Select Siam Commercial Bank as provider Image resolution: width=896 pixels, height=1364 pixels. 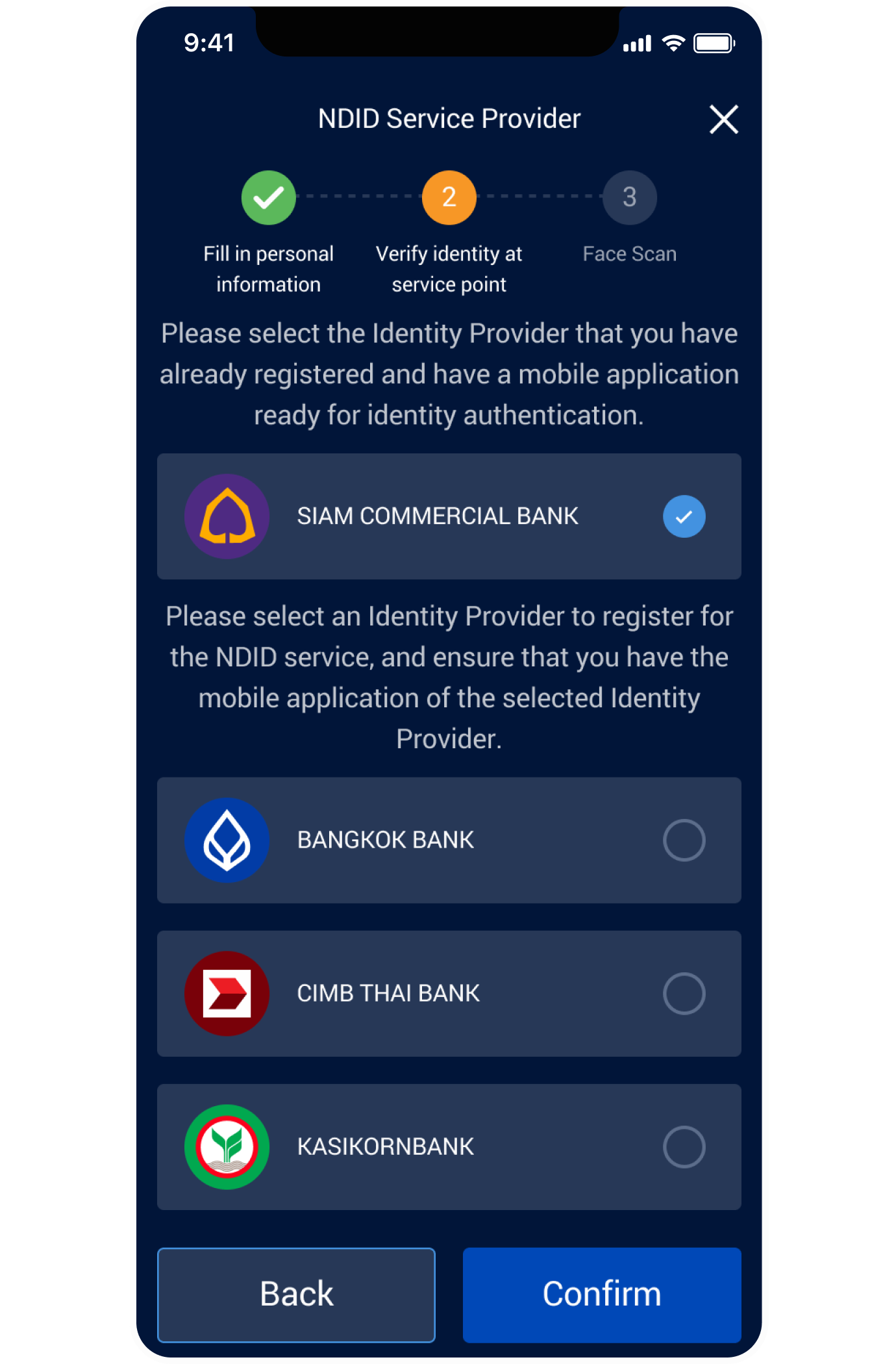tap(449, 516)
